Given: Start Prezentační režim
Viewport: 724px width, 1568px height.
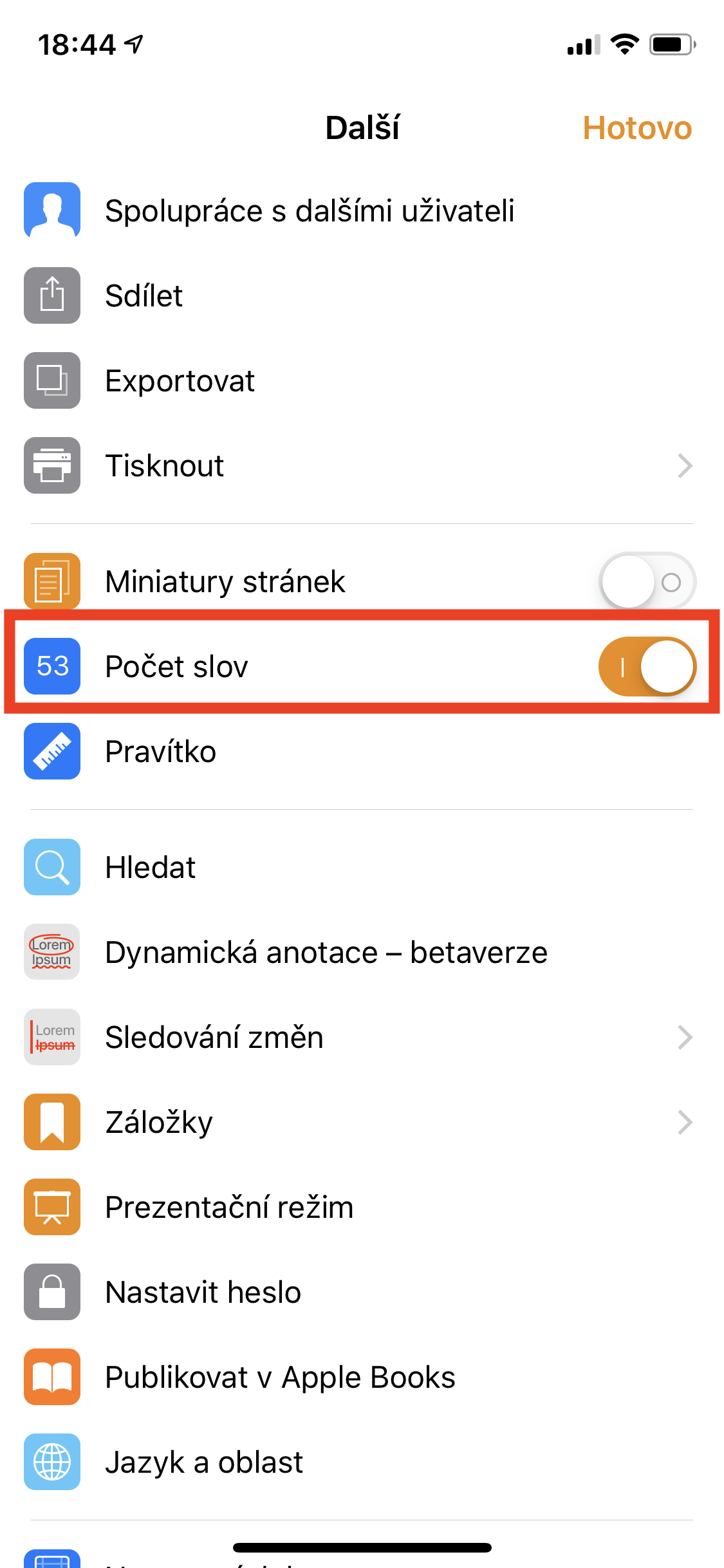Looking at the screenshot, I should (x=229, y=1208).
